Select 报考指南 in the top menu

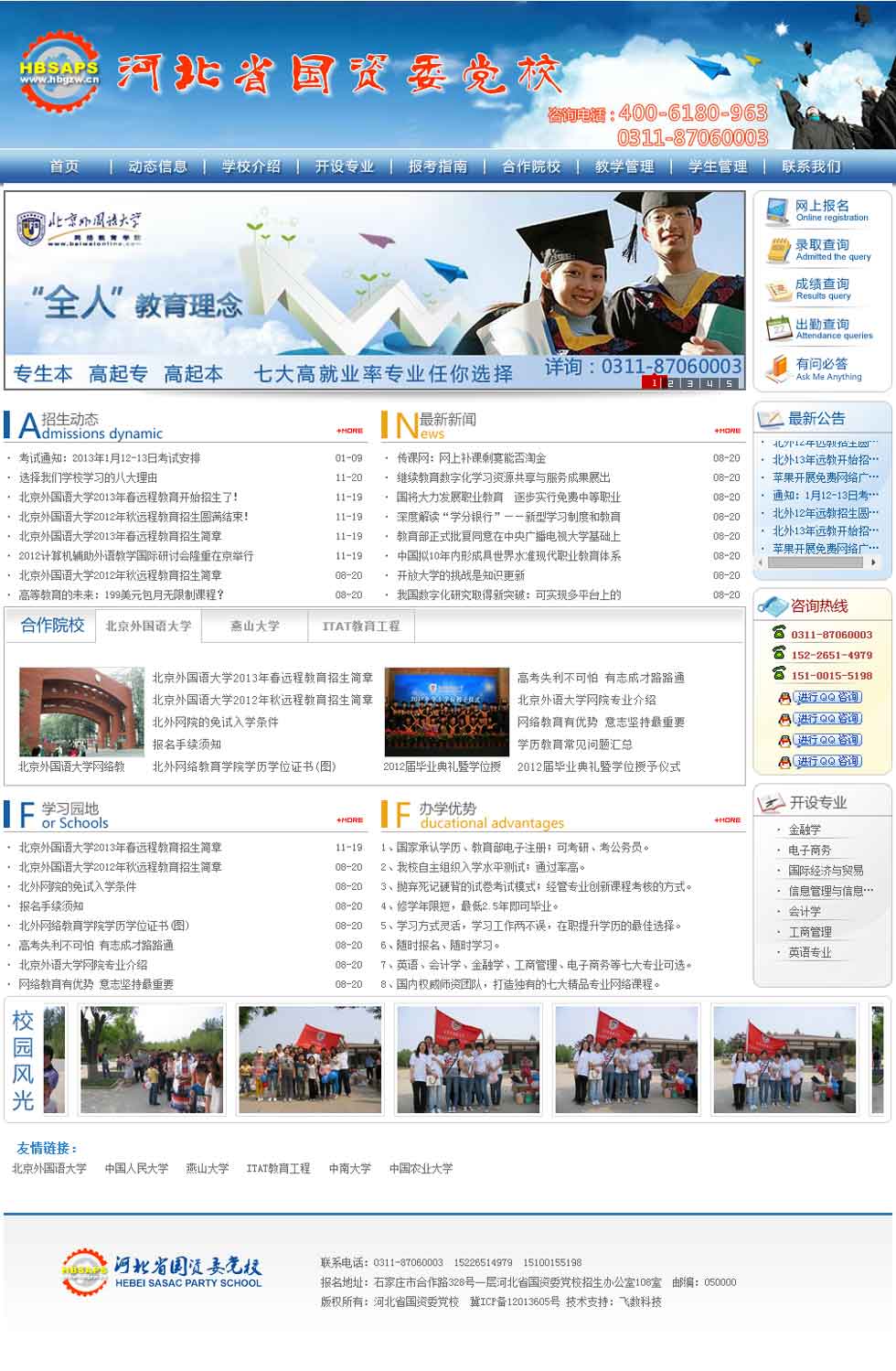(x=437, y=166)
